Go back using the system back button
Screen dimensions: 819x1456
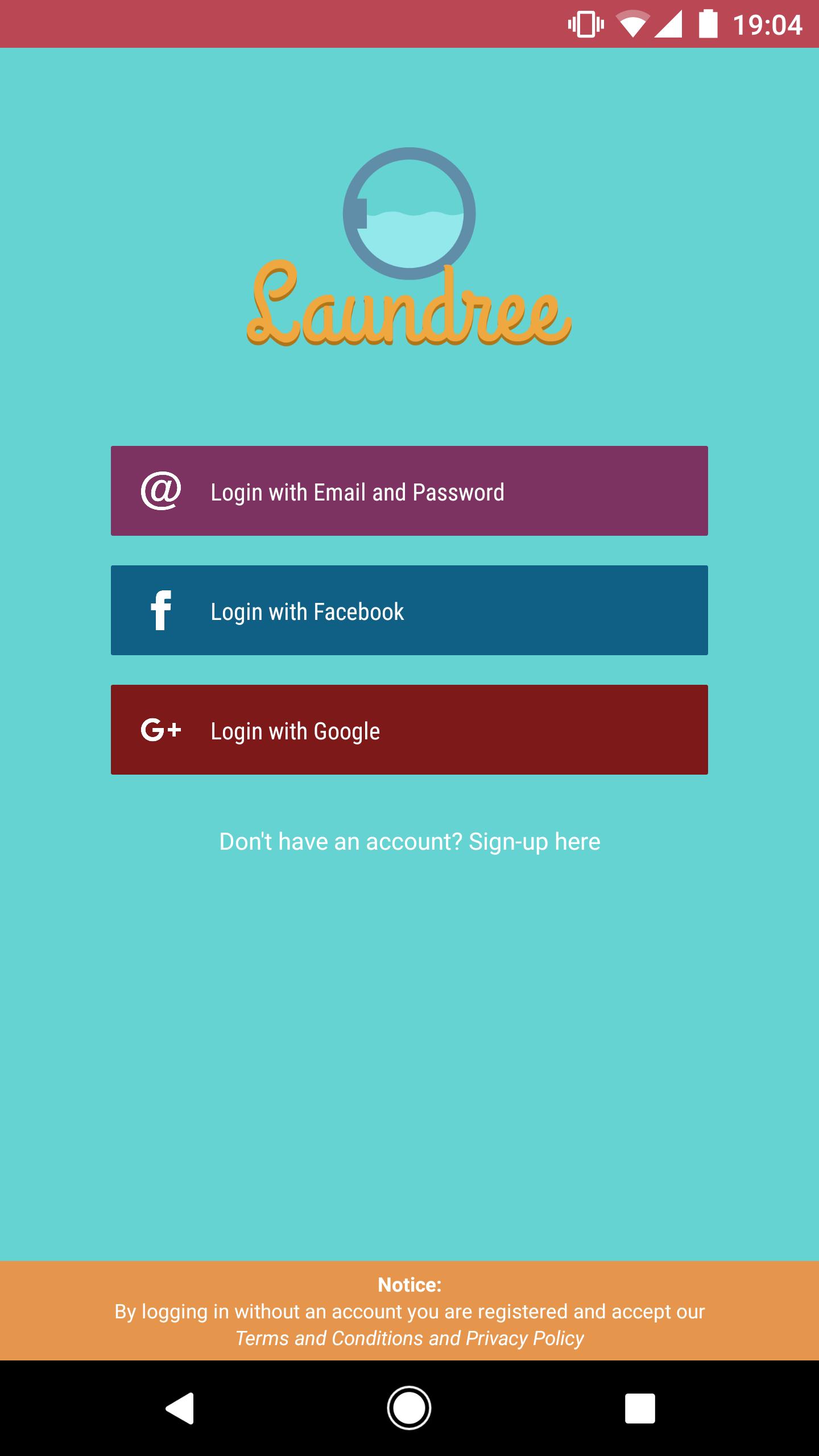pos(180,1408)
